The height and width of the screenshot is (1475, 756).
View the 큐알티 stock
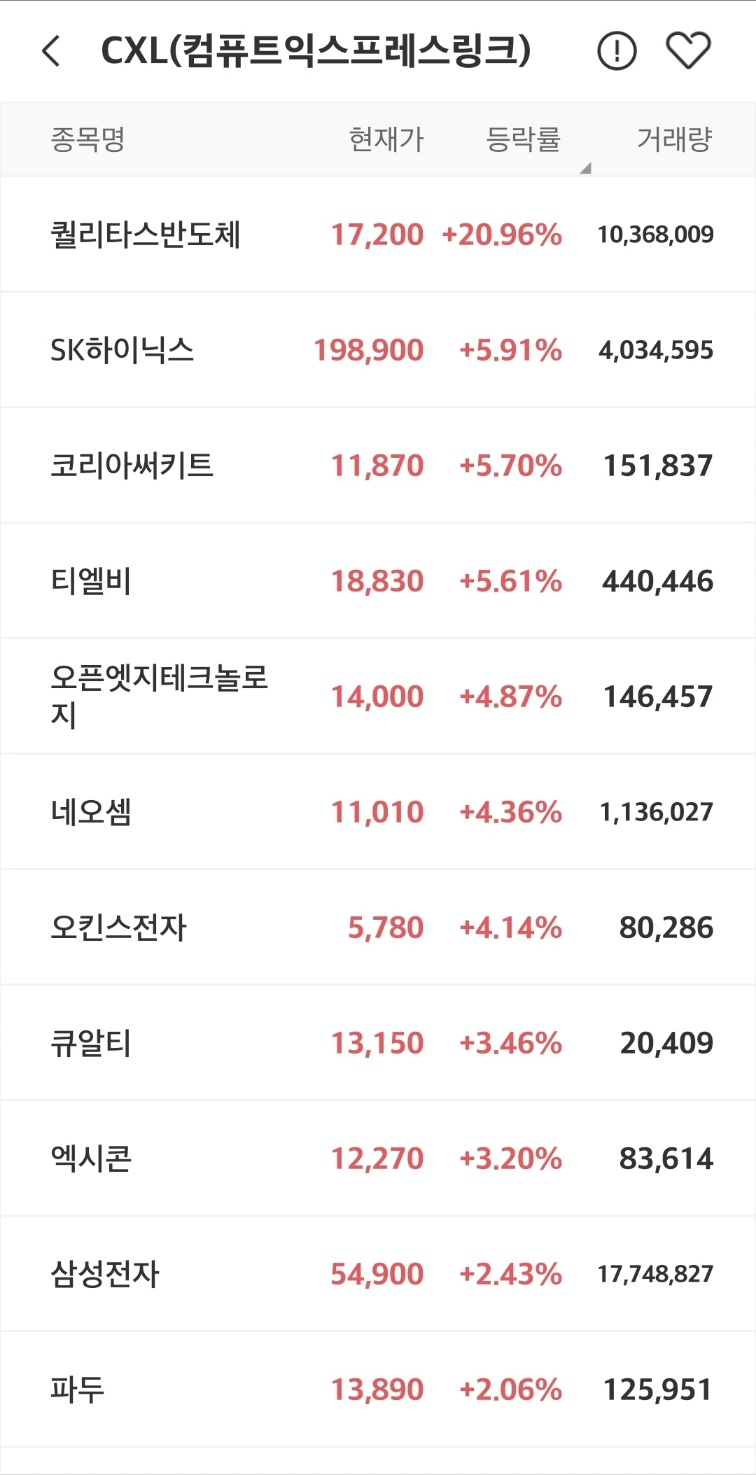tap(378, 1043)
